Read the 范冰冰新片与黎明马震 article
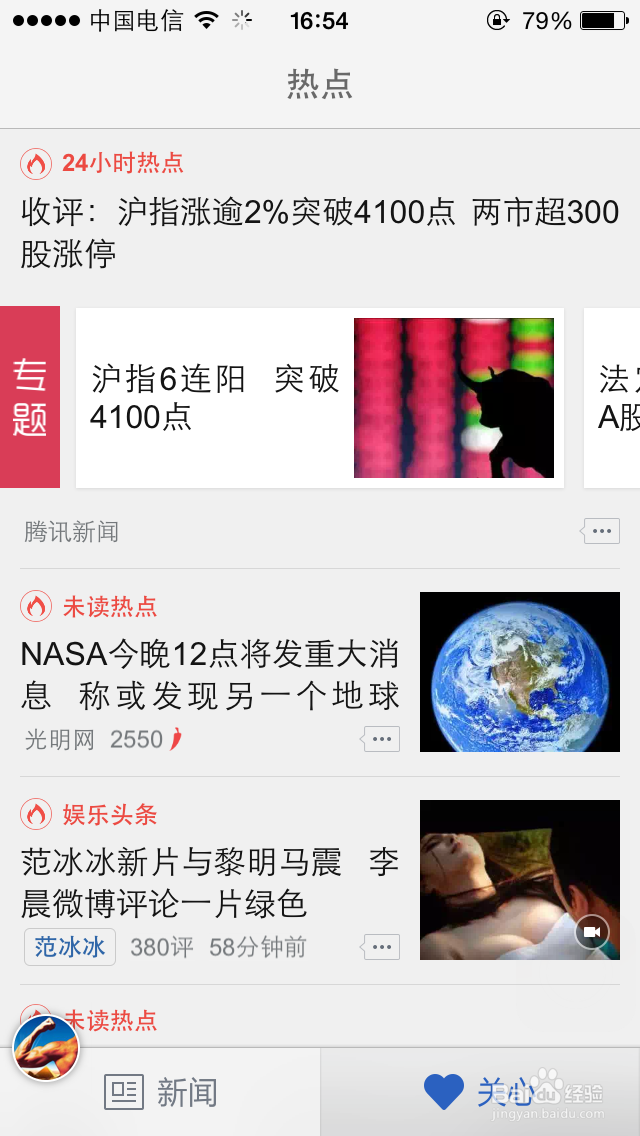The height and width of the screenshot is (1136, 640). [x=210, y=883]
